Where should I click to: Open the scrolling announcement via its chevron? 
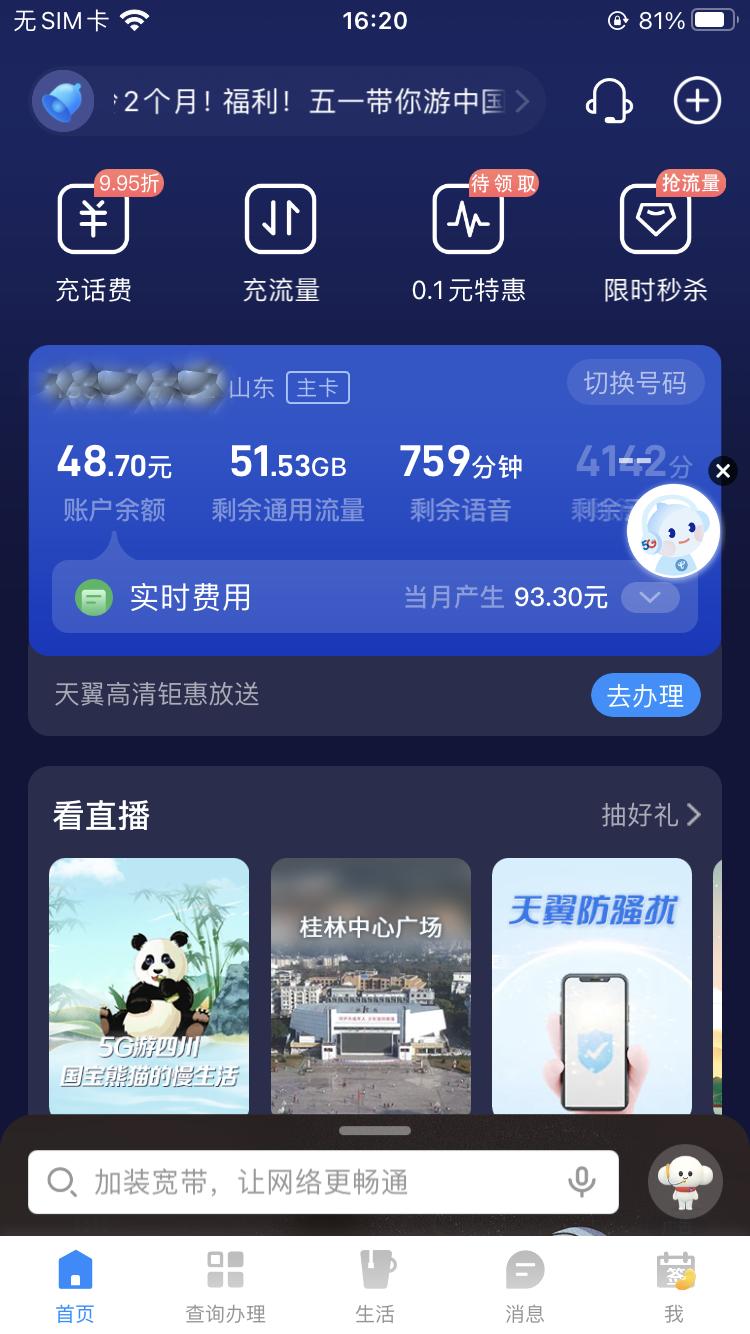[x=520, y=101]
